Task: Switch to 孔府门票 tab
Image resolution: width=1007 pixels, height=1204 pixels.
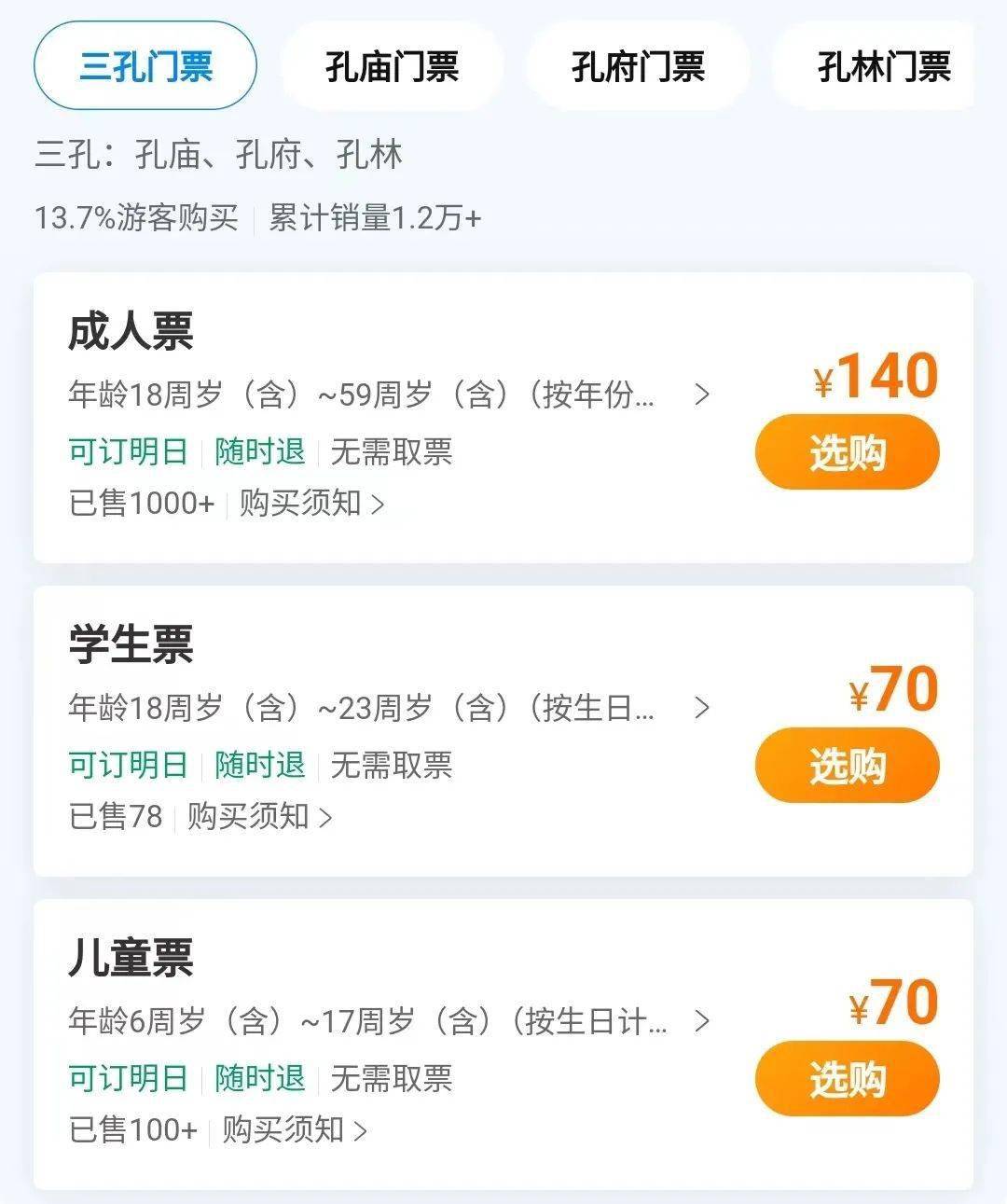Action: coord(638,66)
